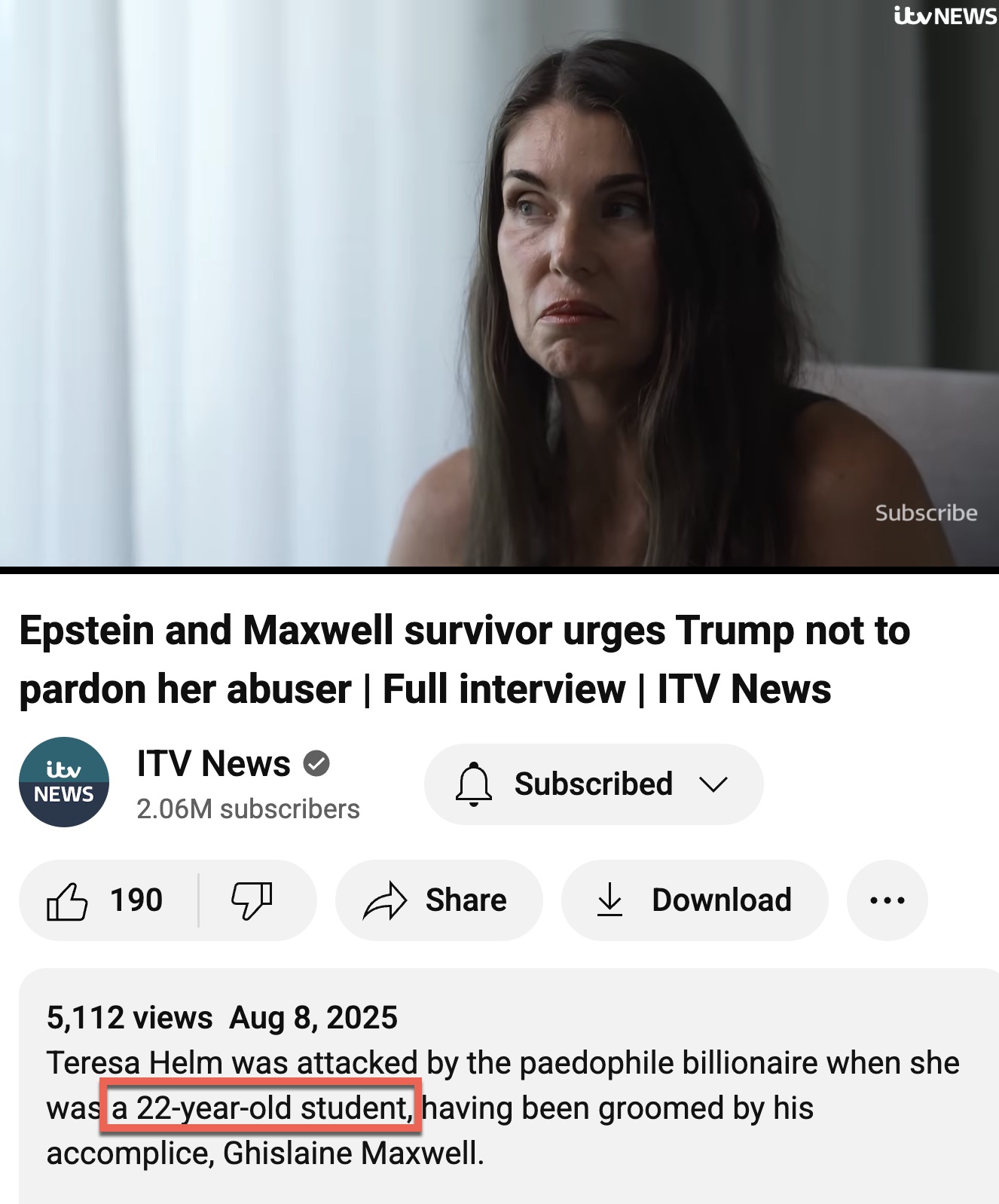The image size is (999, 1204).
Task: Like the video with 190 likes
Action: 105,900
